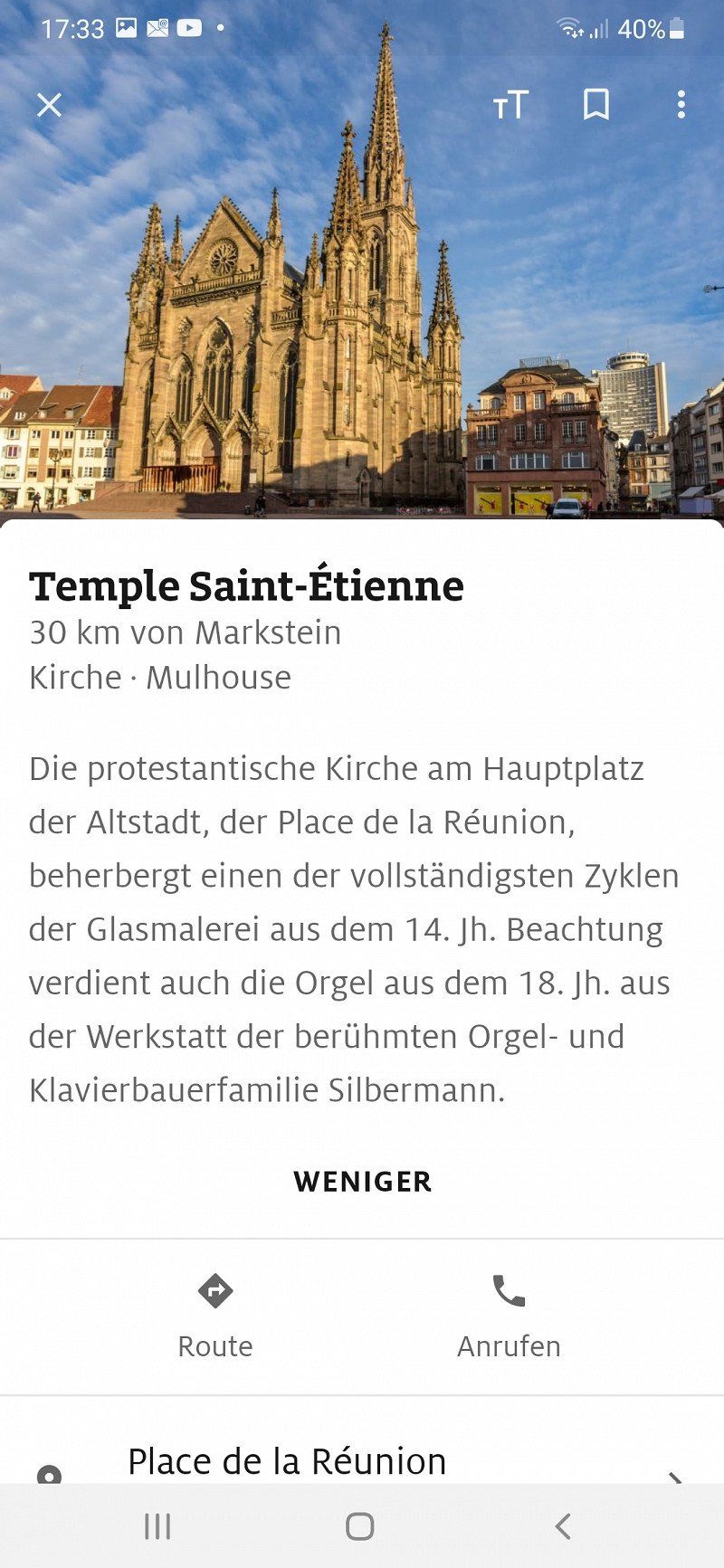Open the three-dot overflow menu
Viewport: 724px width, 1568px height.
(x=681, y=105)
